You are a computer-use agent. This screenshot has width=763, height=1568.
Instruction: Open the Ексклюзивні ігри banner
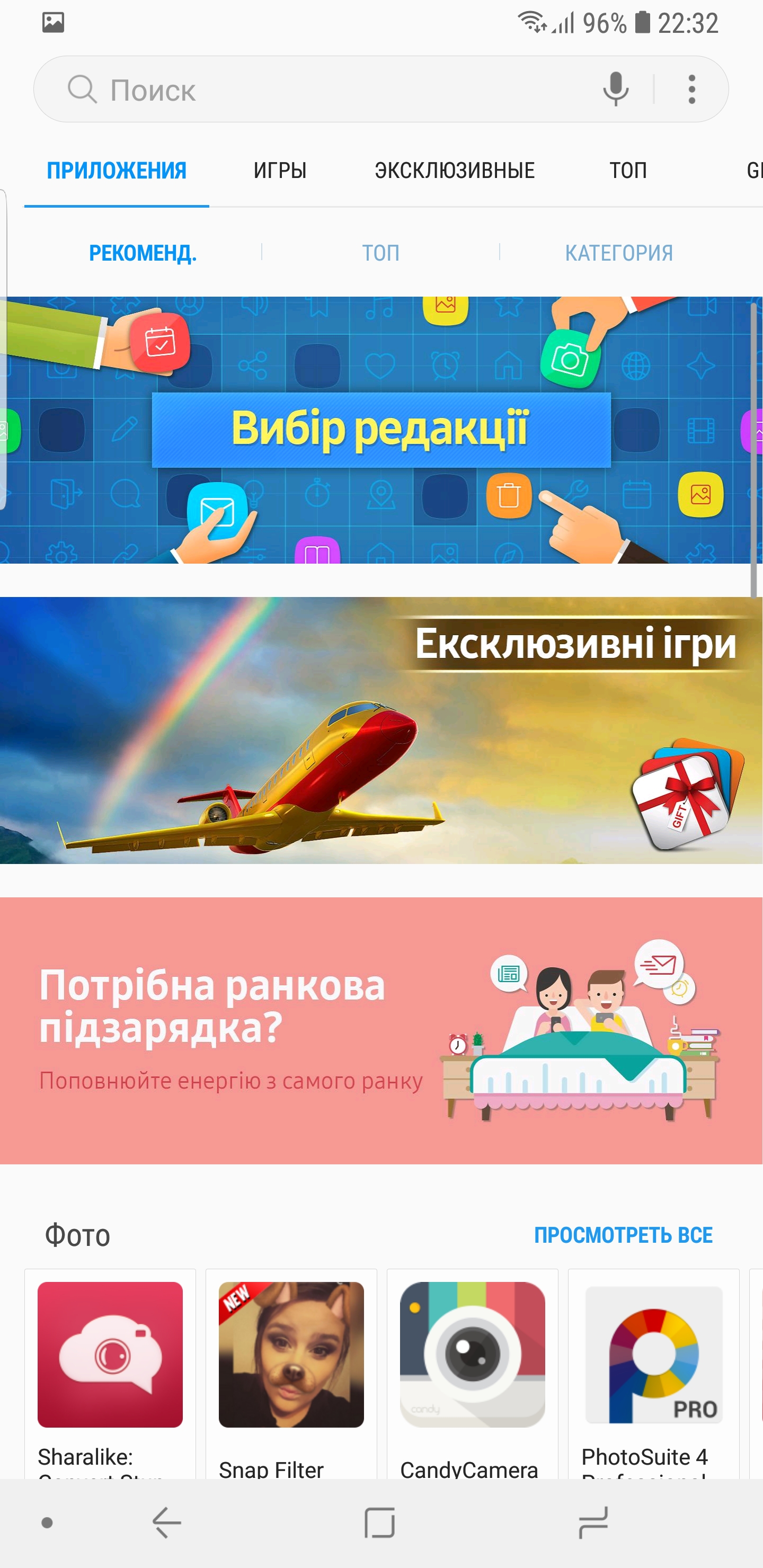tap(380, 730)
